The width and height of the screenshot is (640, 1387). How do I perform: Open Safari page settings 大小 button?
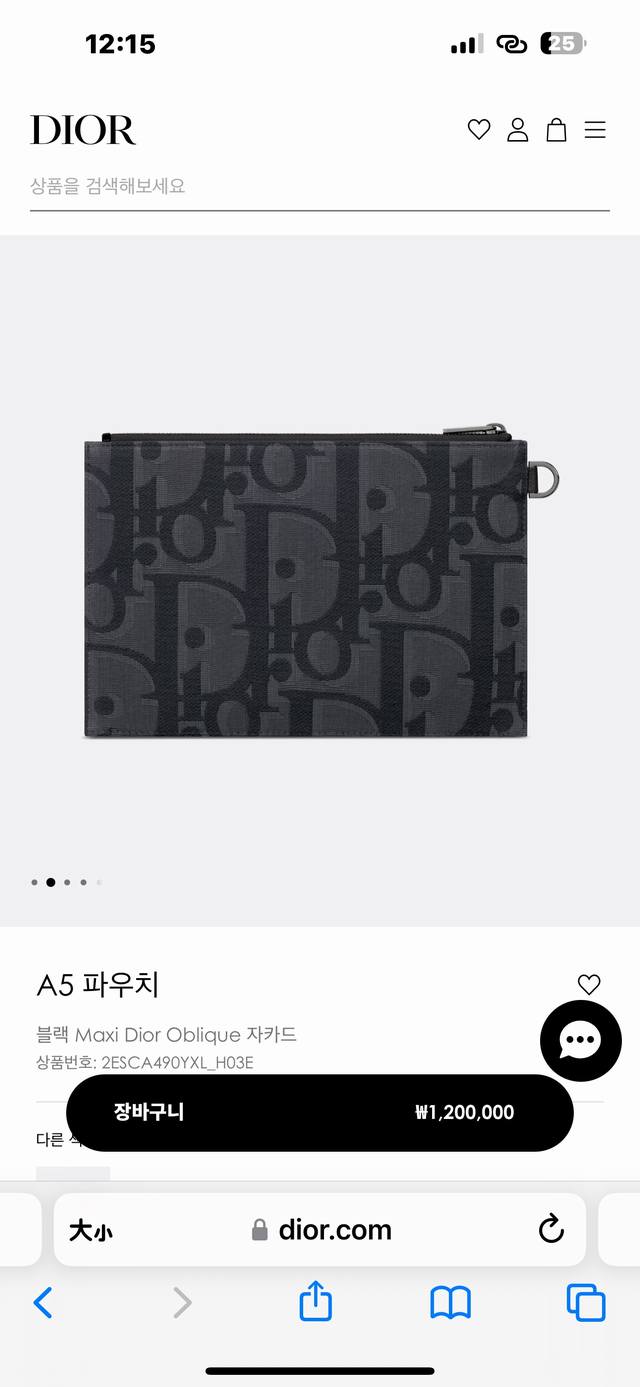pyautogui.click(x=90, y=1230)
